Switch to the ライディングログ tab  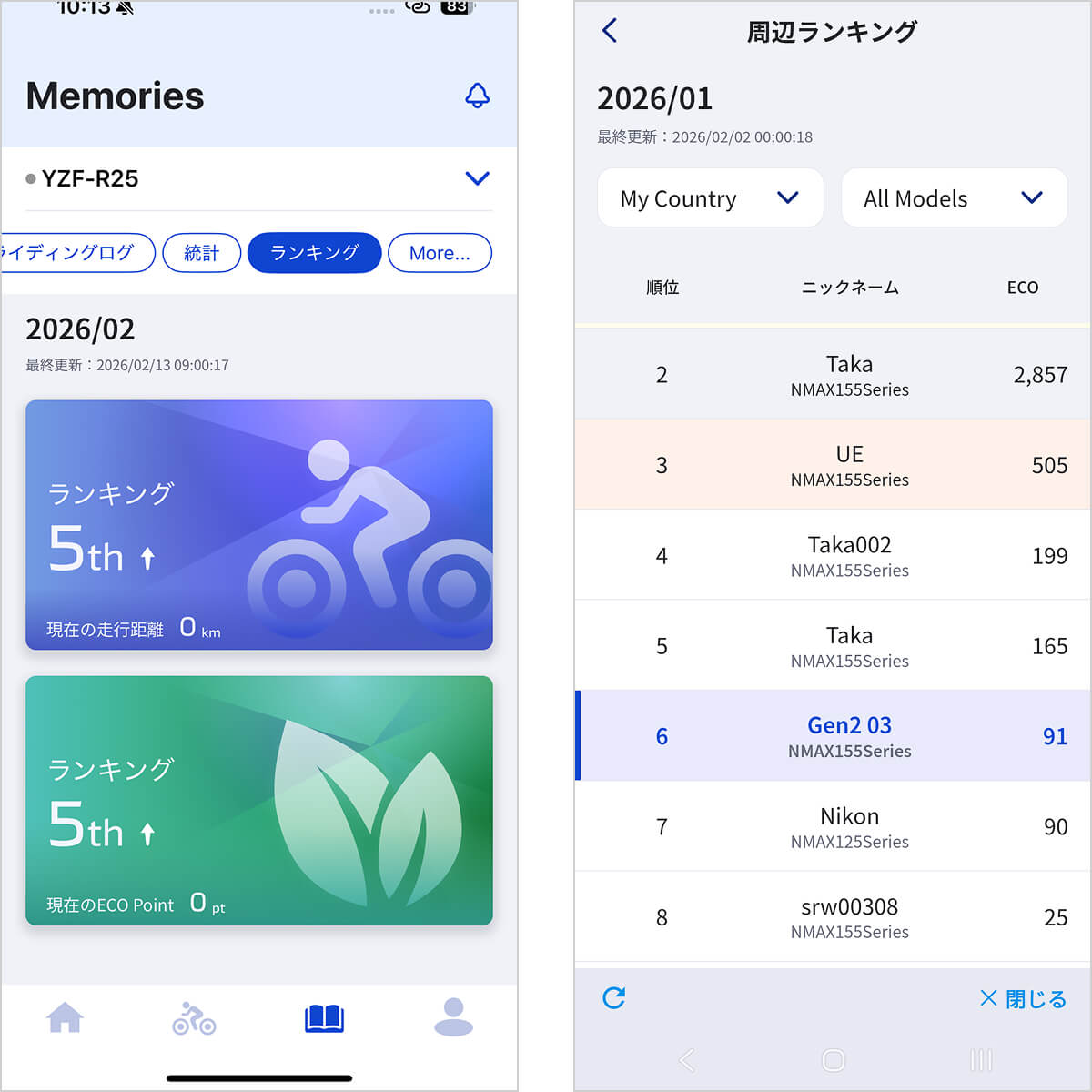coord(78,253)
